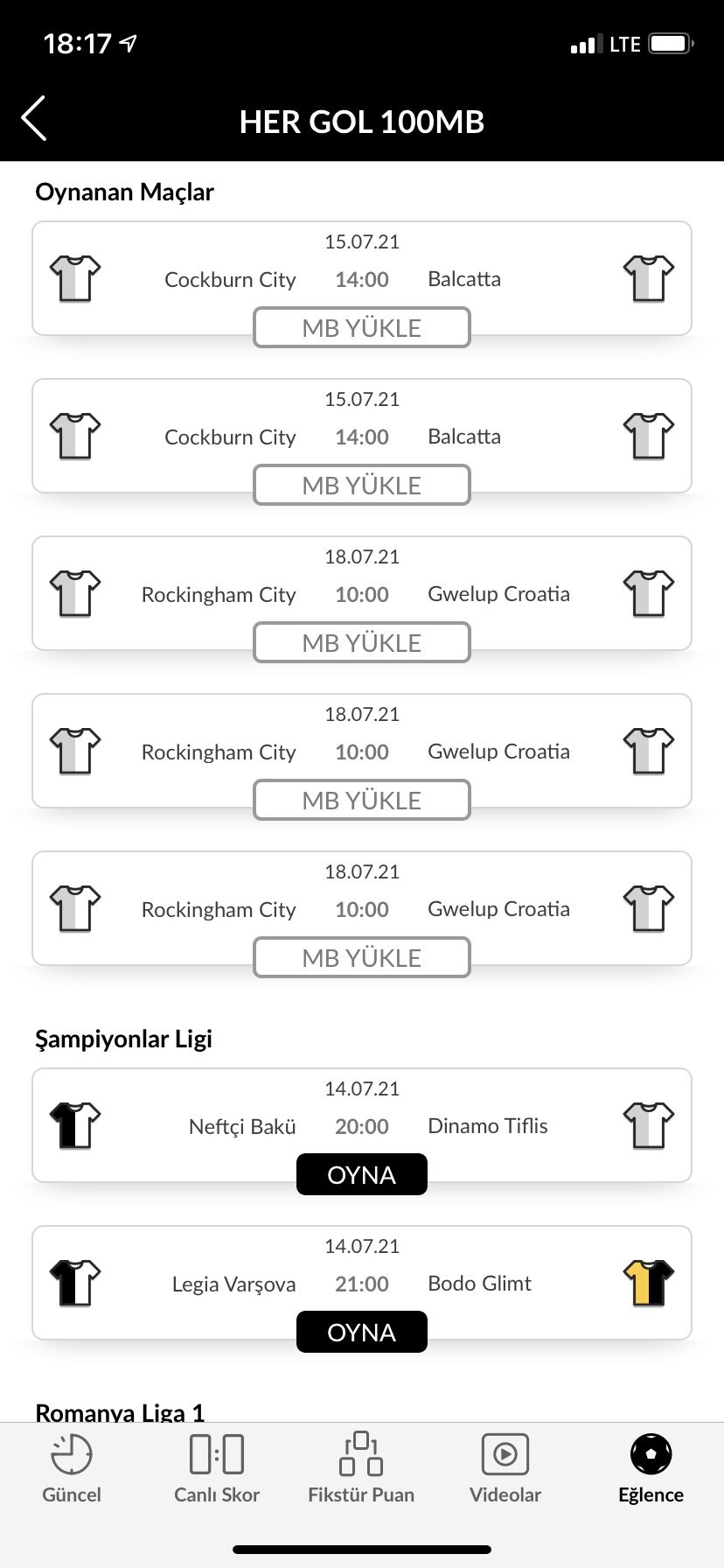The width and height of the screenshot is (724, 1568).
Task: Open the Neftçi Bakü vs Dinamo Tiflis card
Action: [x=362, y=1125]
